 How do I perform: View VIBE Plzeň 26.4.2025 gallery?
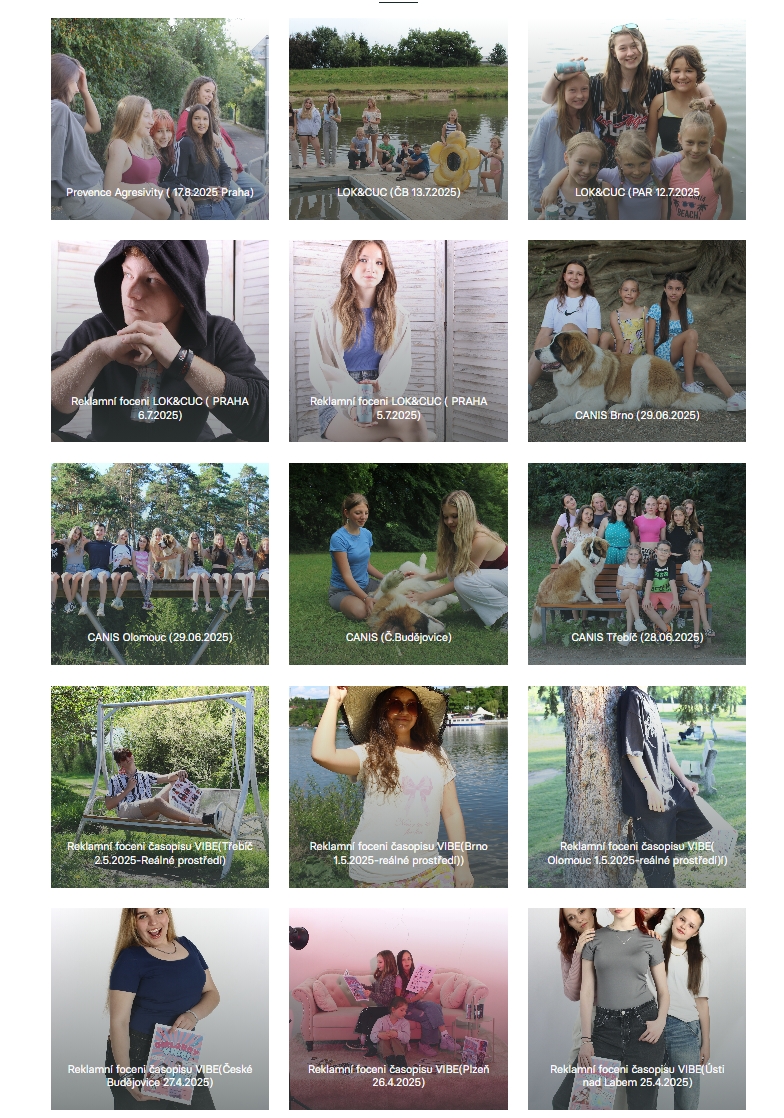[x=398, y=1008]
